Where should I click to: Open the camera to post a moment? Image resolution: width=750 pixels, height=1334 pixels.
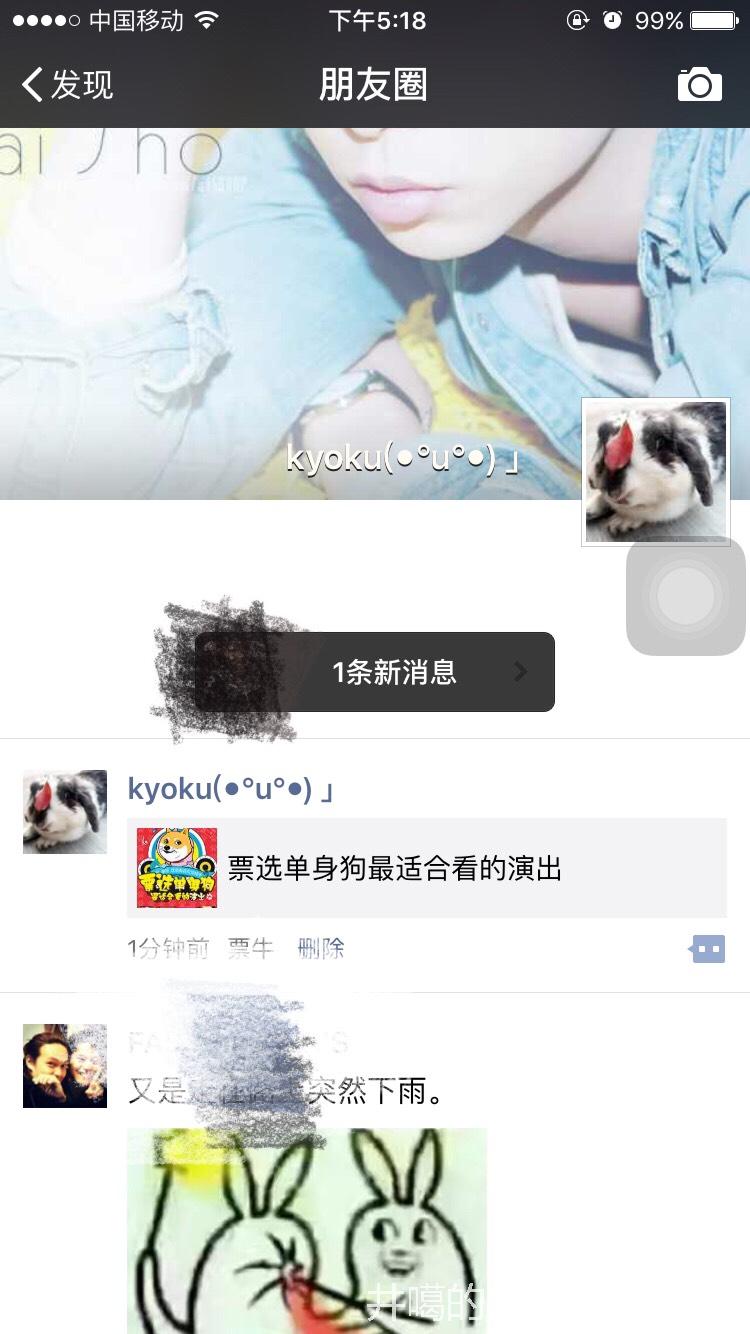tap(699, 85)
